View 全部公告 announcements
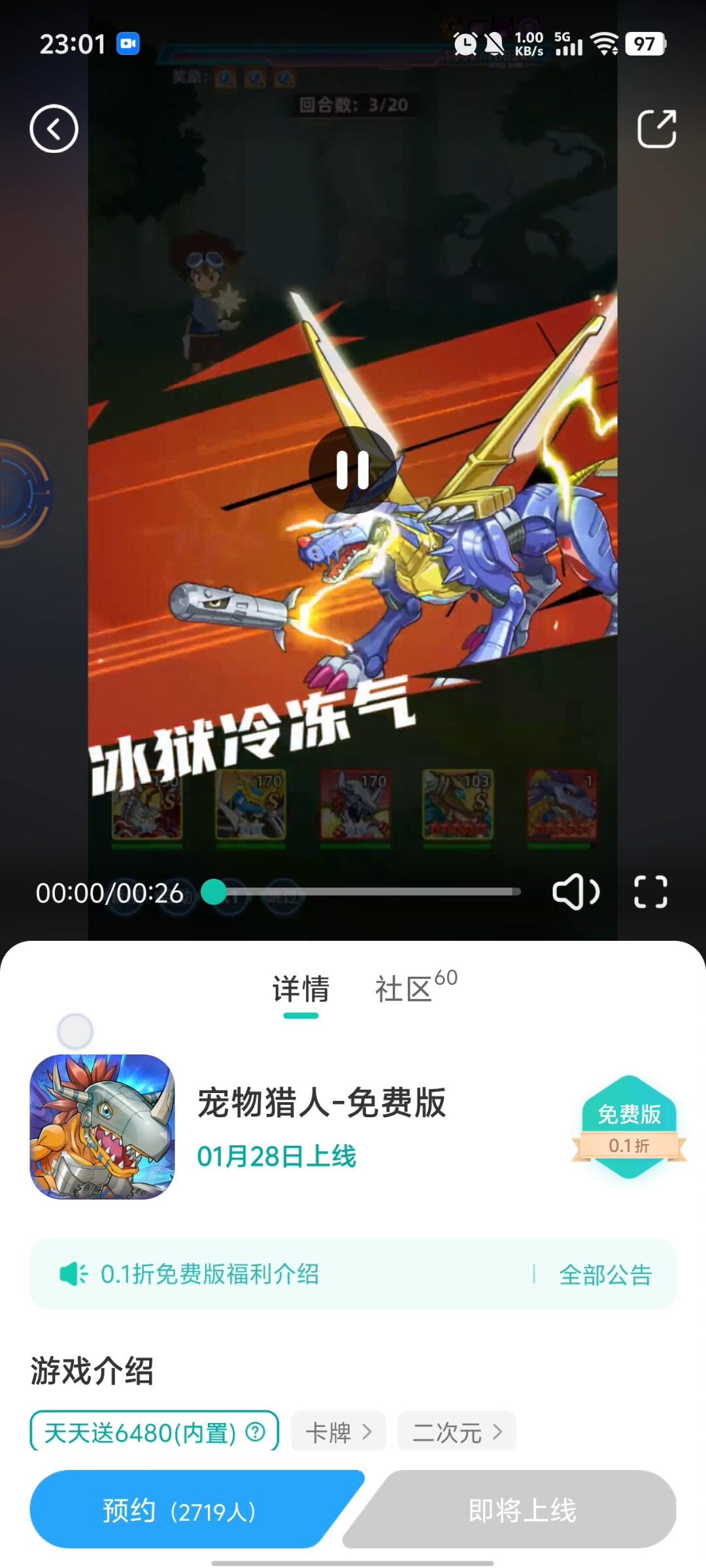Viewport: 706px width, 1568px height. click(605, 1274)
